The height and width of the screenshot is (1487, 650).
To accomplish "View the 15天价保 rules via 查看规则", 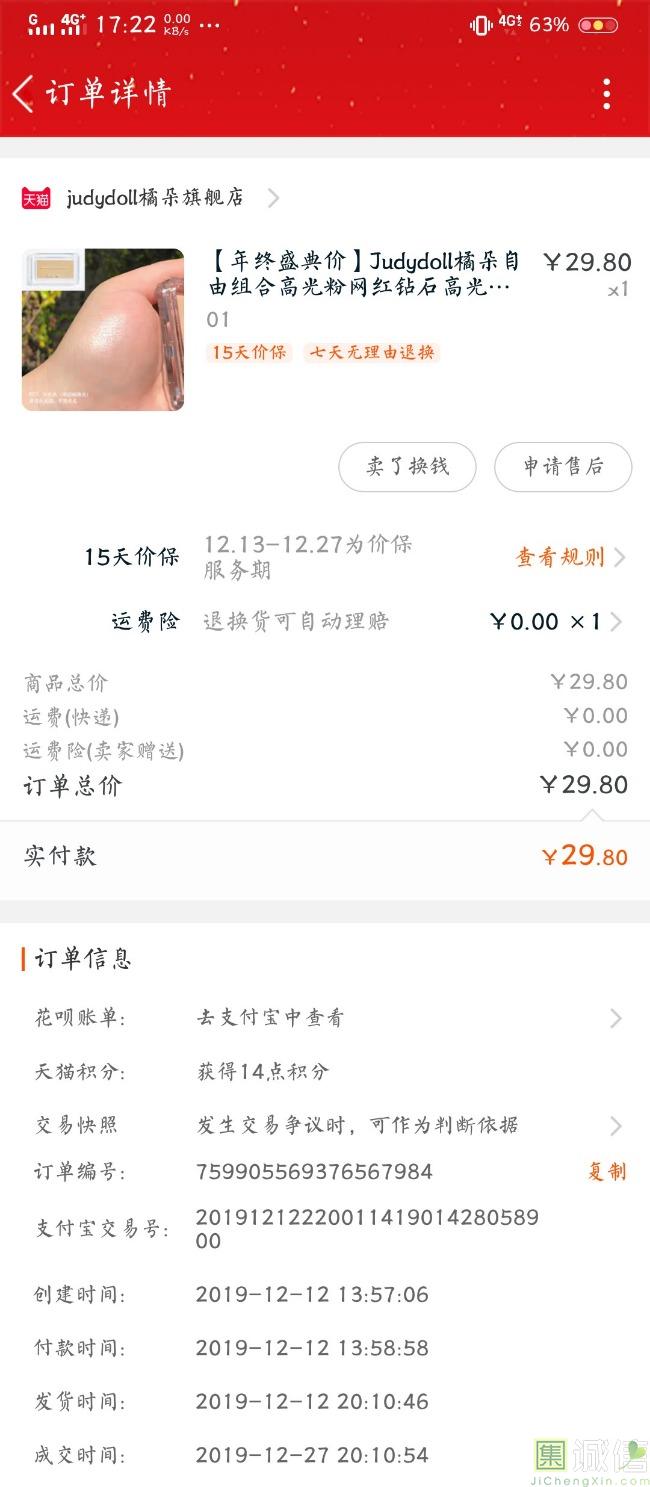I will pyautogui.click(x=568, y=557).
